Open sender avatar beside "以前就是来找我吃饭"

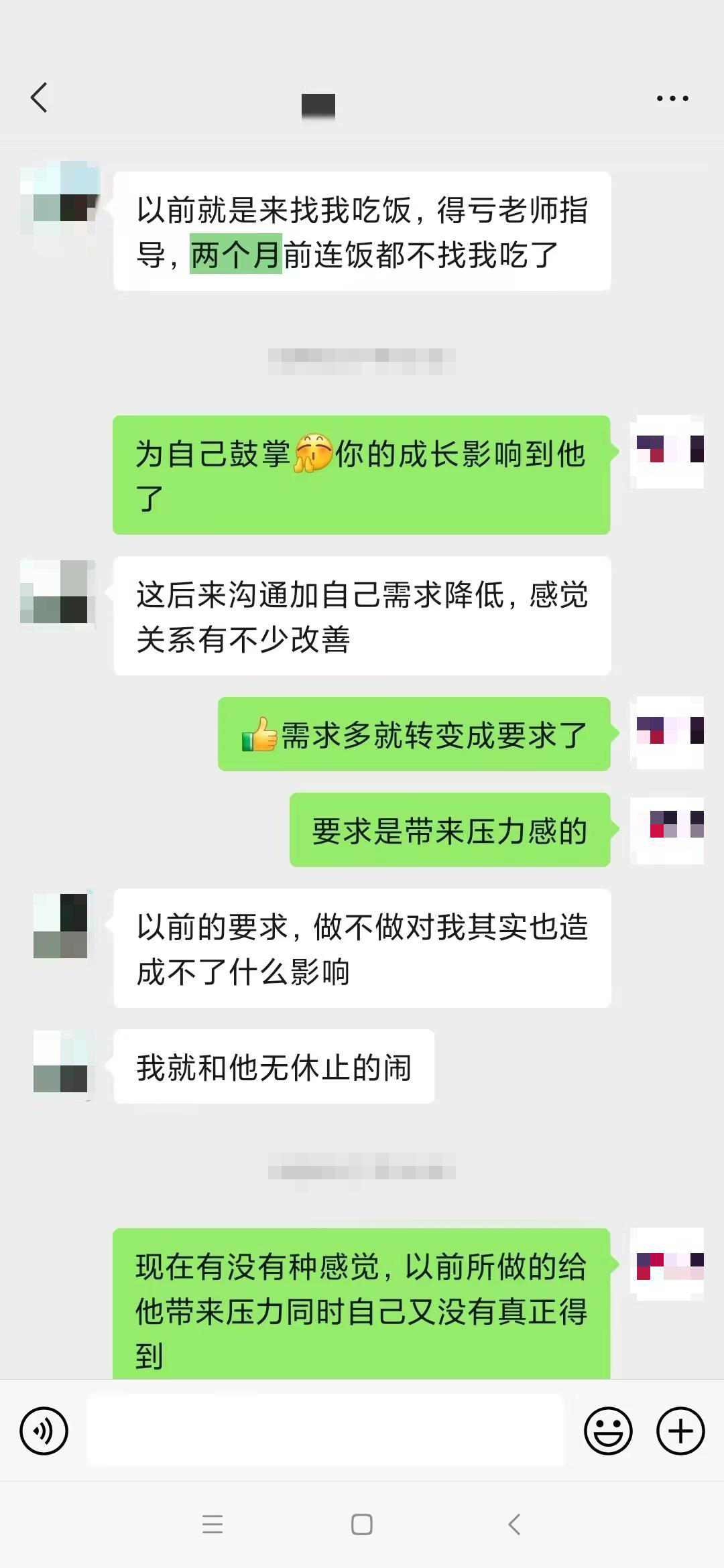pos(60,198)
